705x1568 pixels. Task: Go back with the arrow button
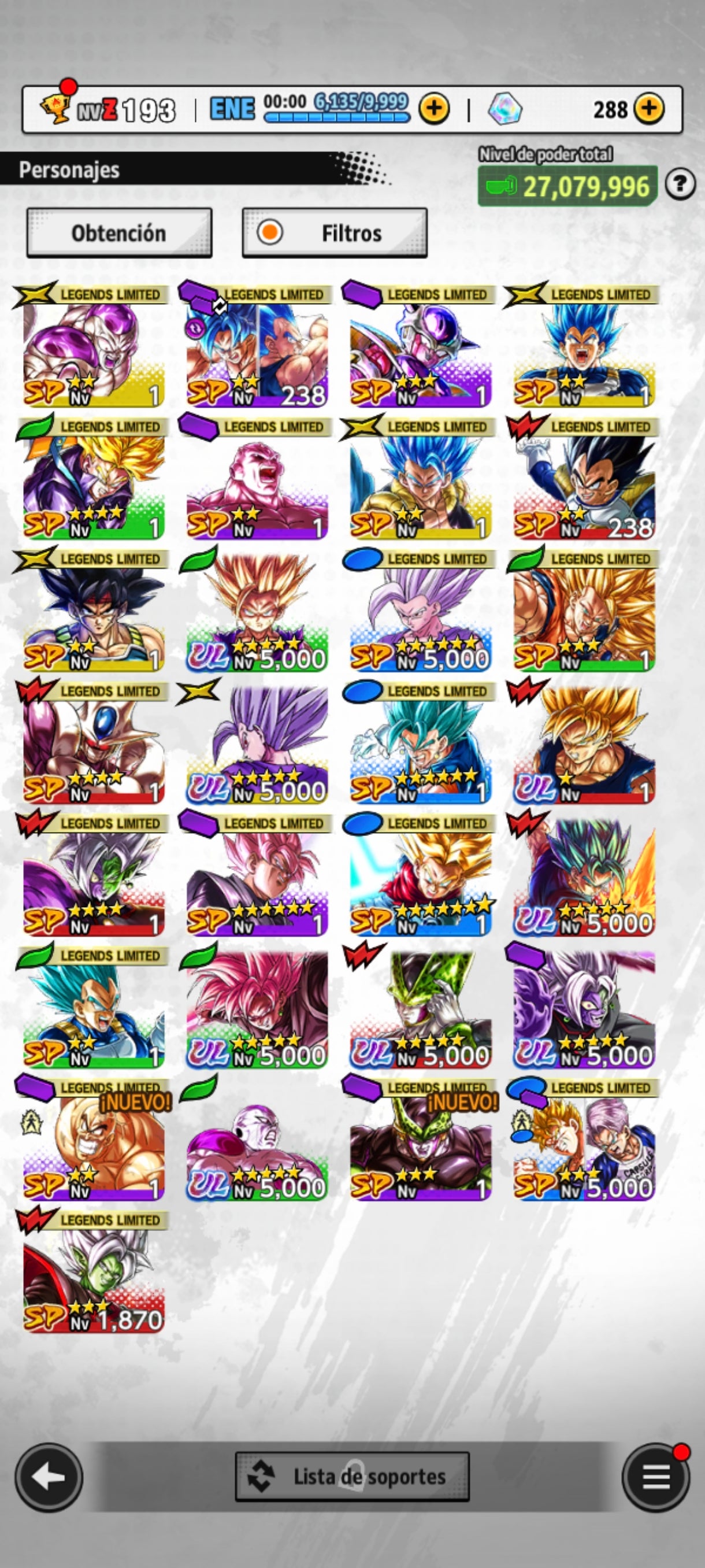tap(49, 1477)
